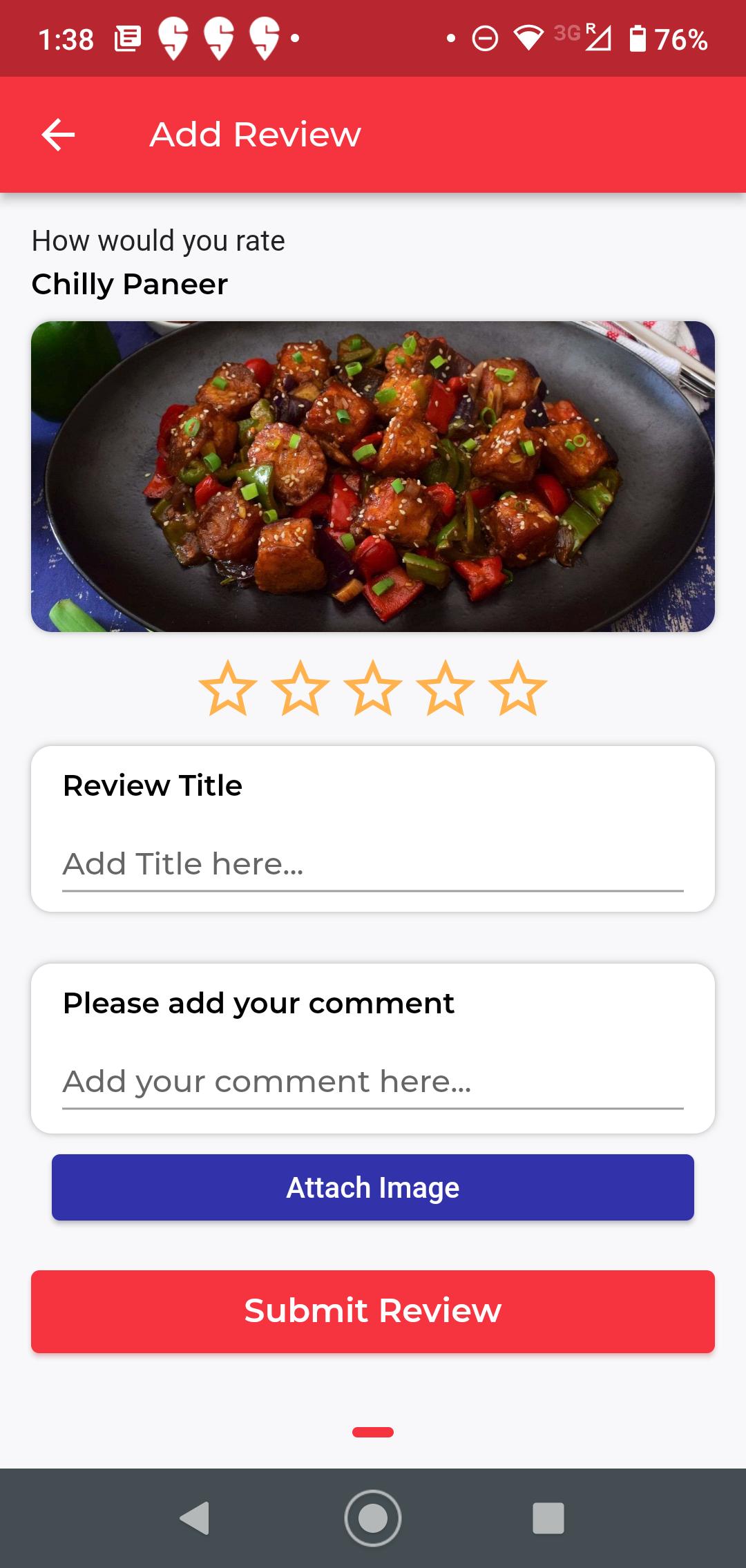Give Chilly Paneer five stars
This screenshot has height=1568, width=746.
click(x=518, y=688)
